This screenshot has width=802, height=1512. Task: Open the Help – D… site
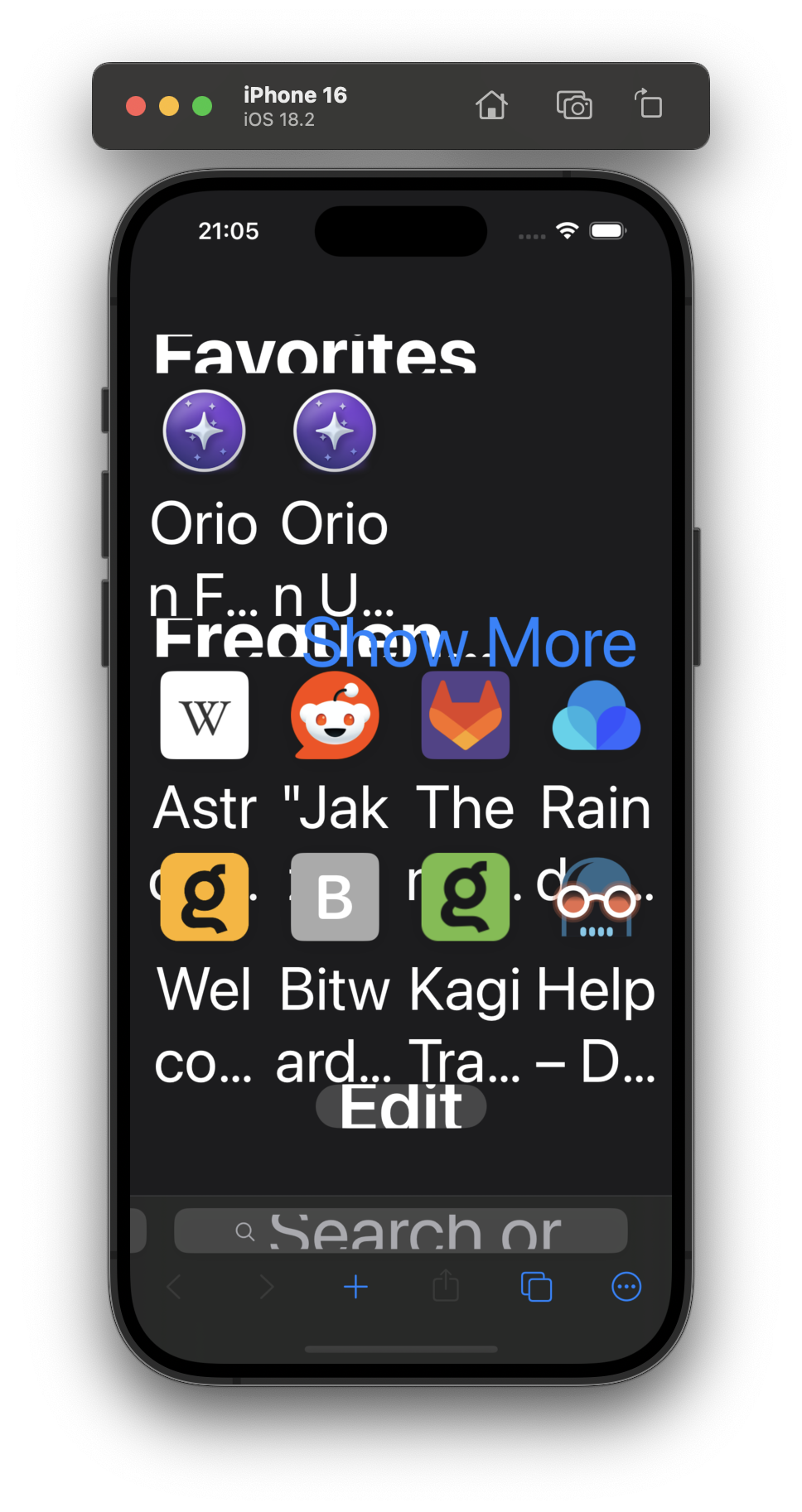pos(596,897)
